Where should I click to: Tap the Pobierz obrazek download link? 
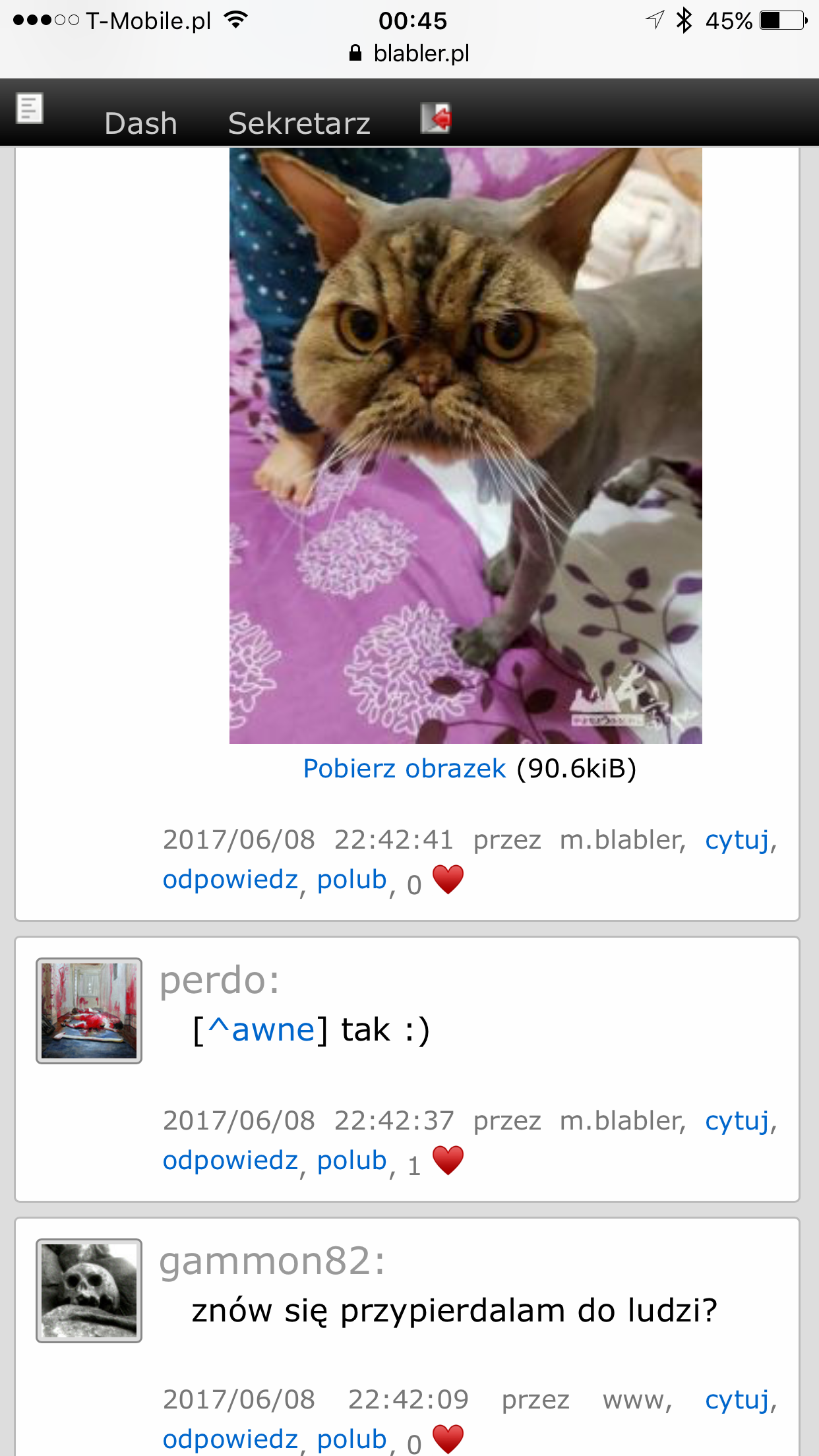(x=404, y=769)
